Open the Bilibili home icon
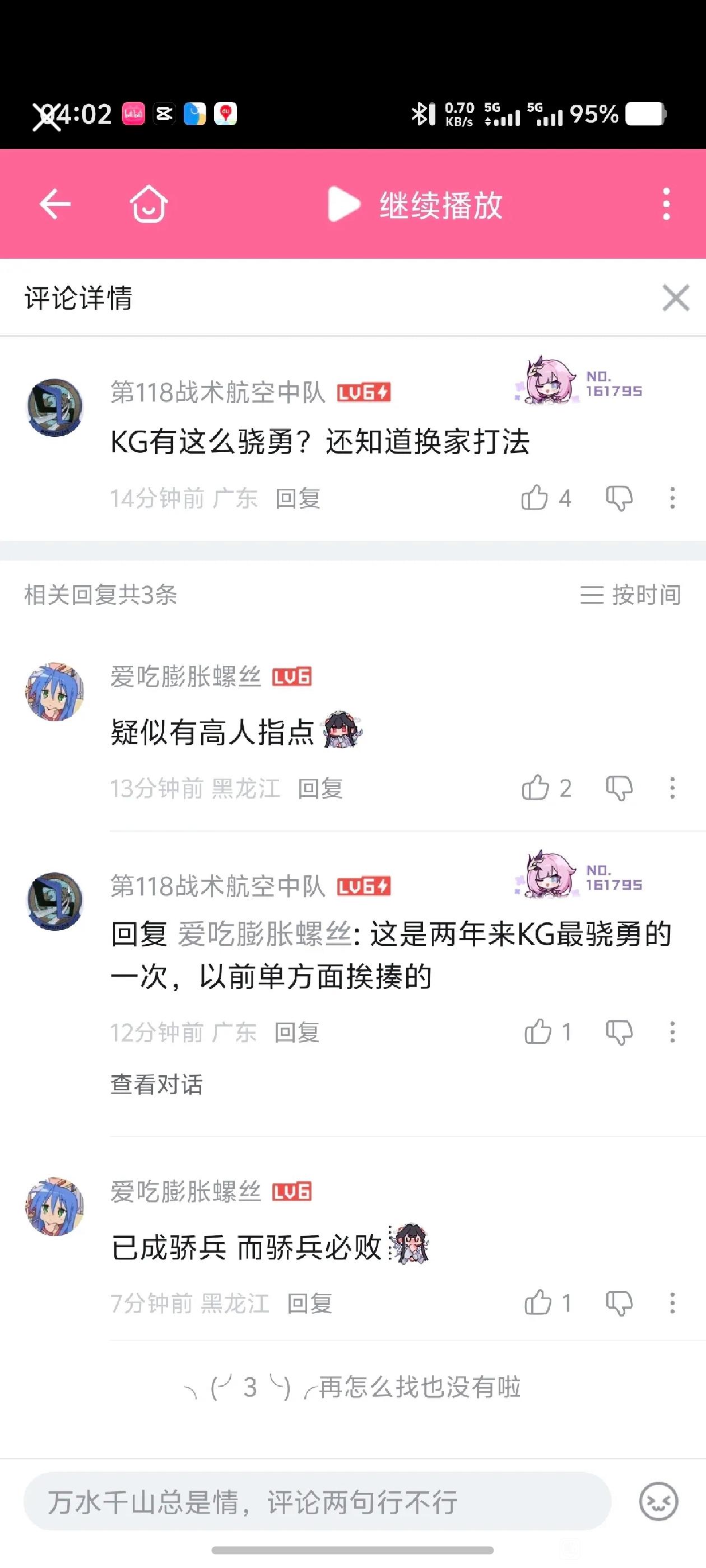706x1568 pixels. 148,204
